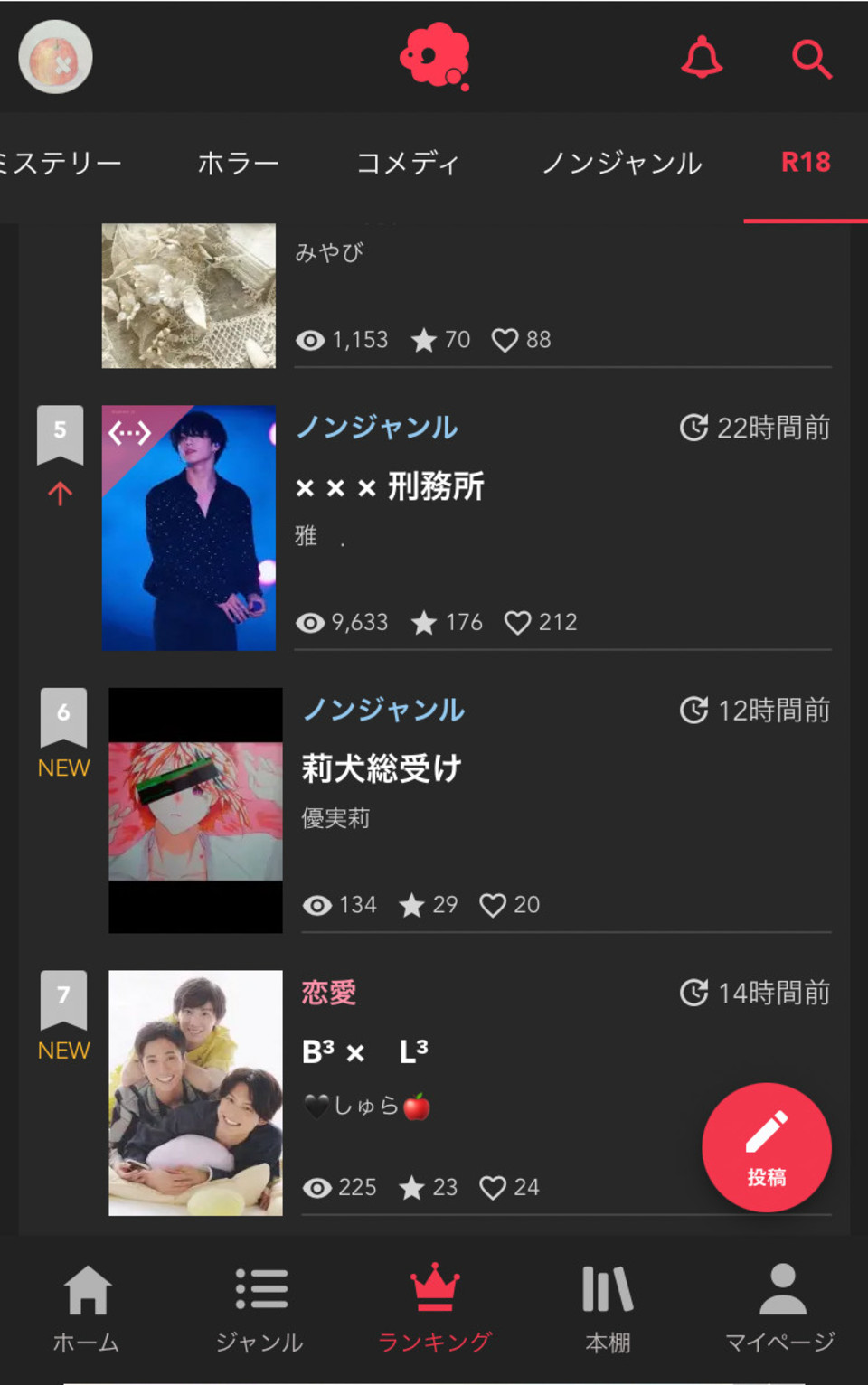
Task: Open the profile avatar
Action: click(56, 57)
